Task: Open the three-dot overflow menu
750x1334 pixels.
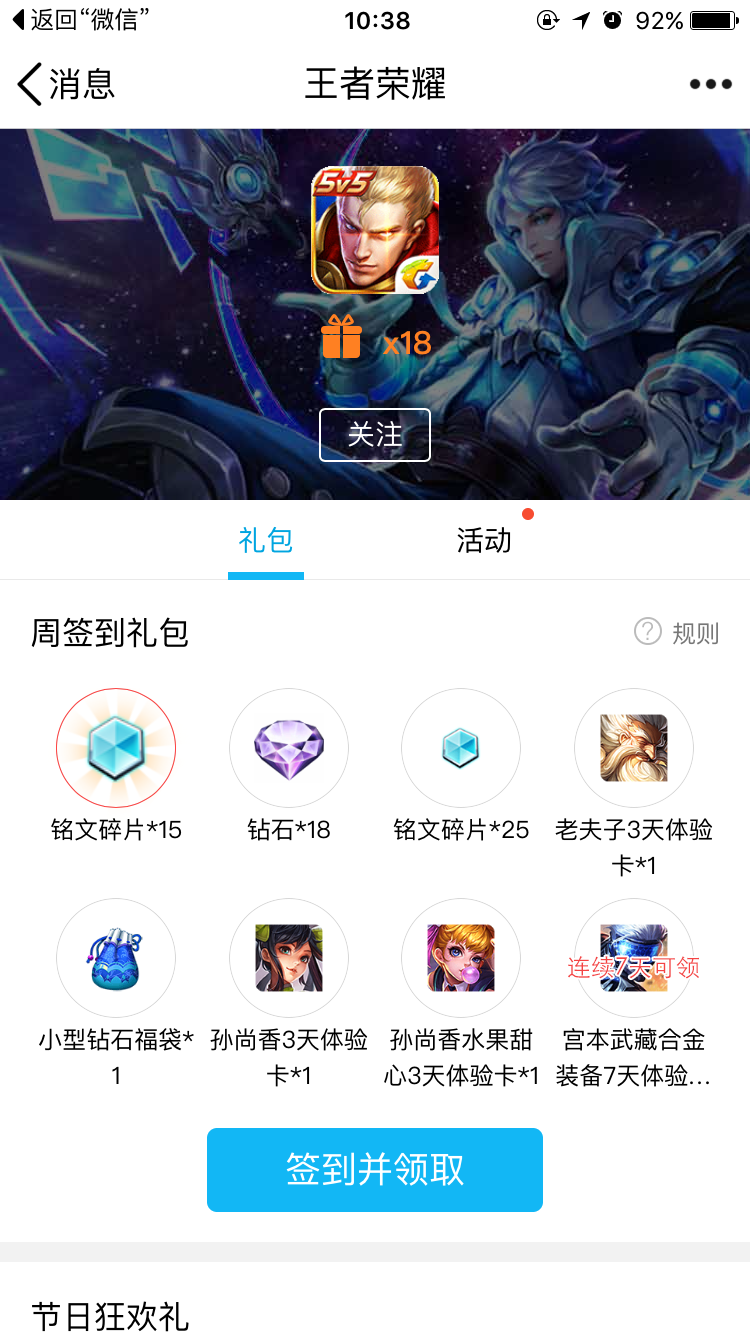Action: click(710, 84)
